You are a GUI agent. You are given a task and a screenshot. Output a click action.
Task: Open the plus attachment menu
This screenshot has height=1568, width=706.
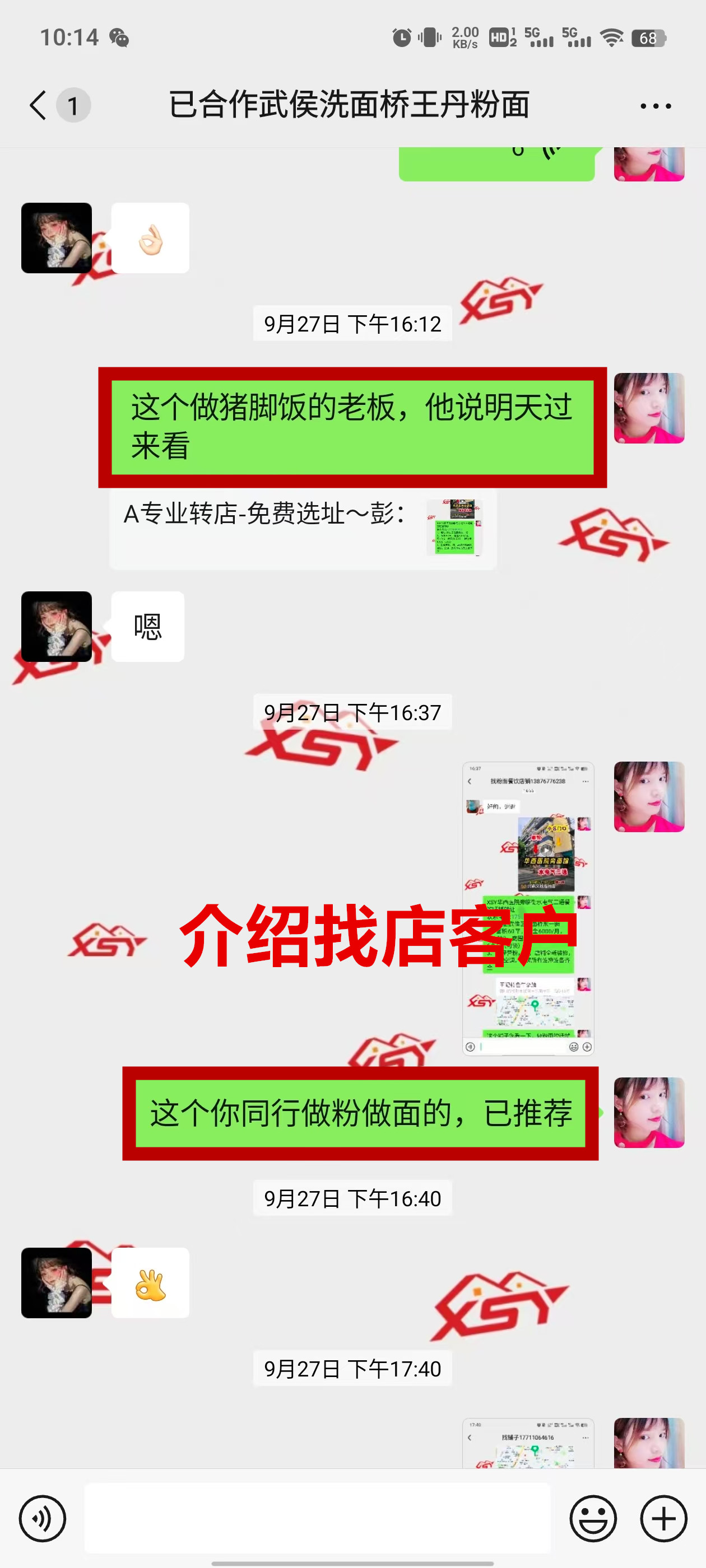point(663,1518)
